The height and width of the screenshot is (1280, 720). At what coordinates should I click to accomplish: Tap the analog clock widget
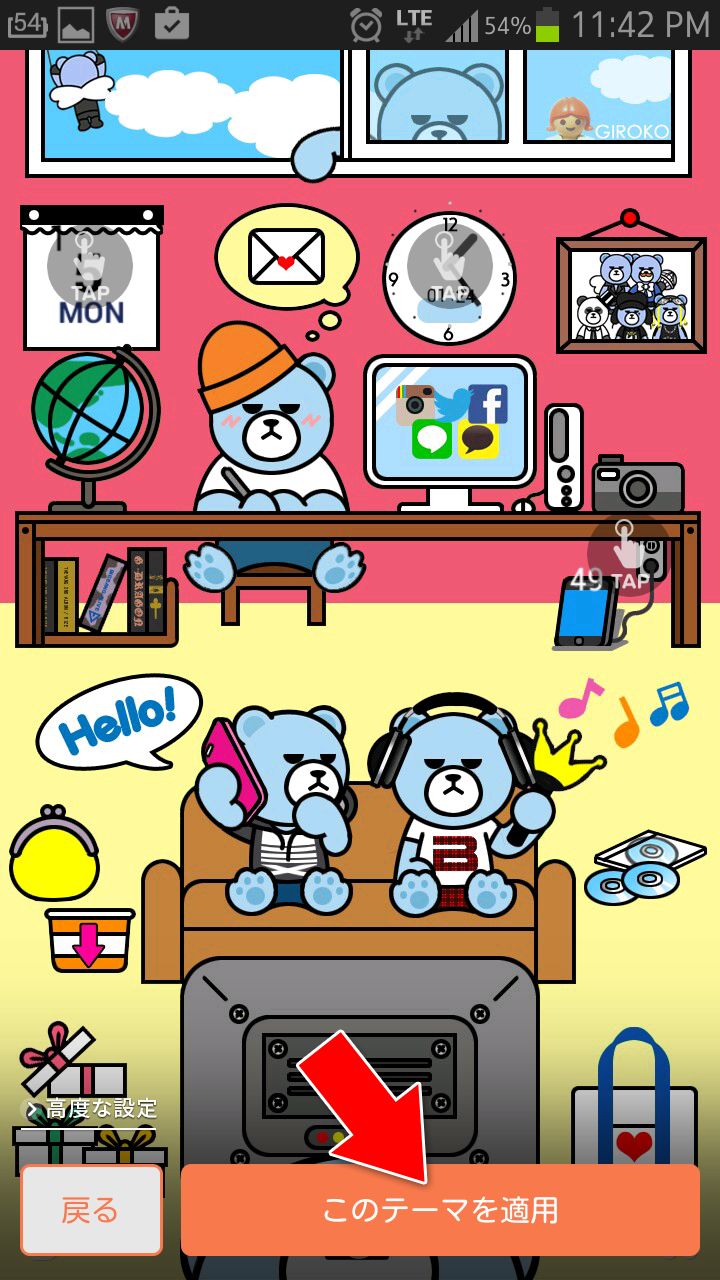tap(449, 277)
